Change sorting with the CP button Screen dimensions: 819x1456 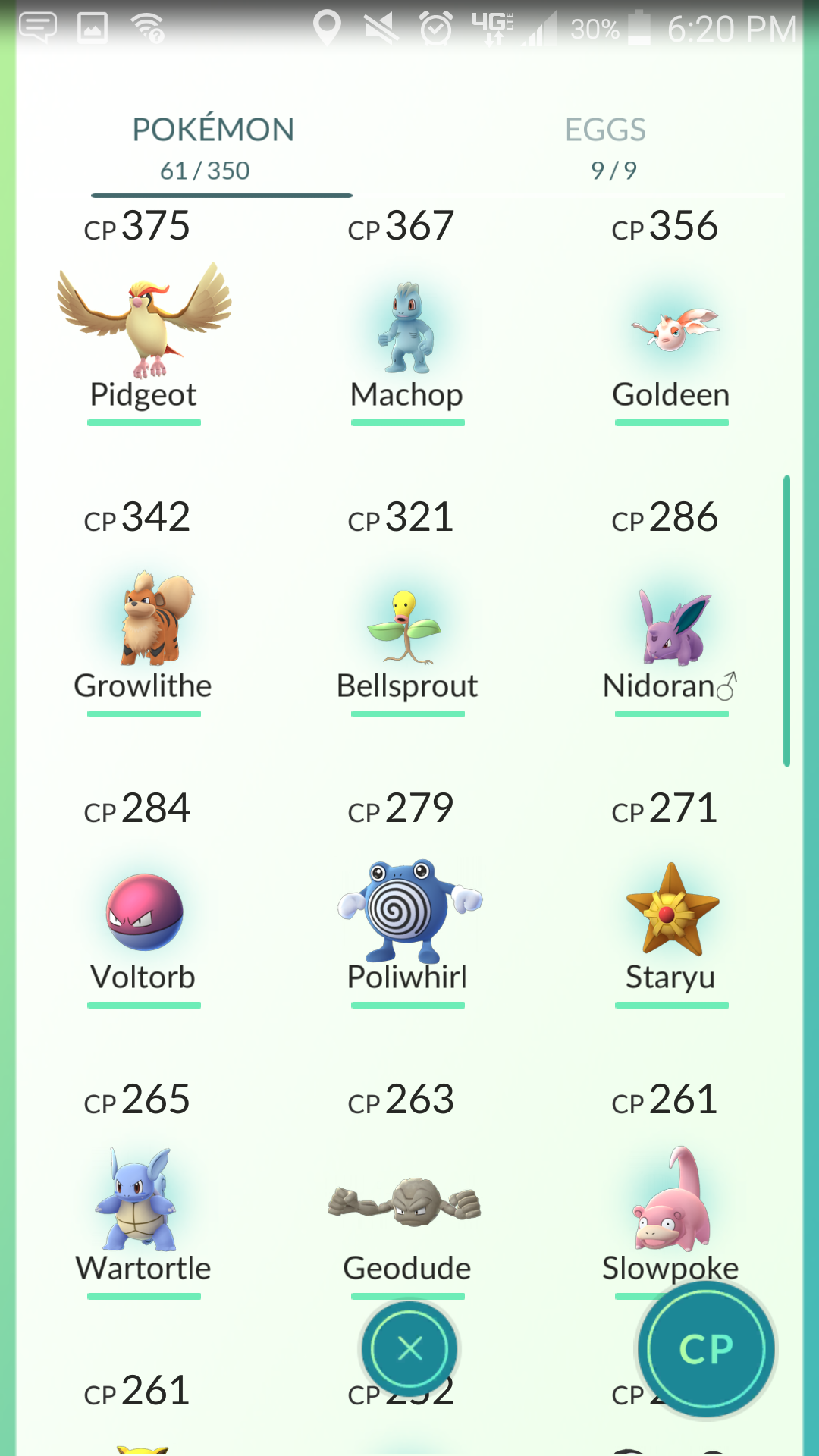click(x=706, y=1349)
